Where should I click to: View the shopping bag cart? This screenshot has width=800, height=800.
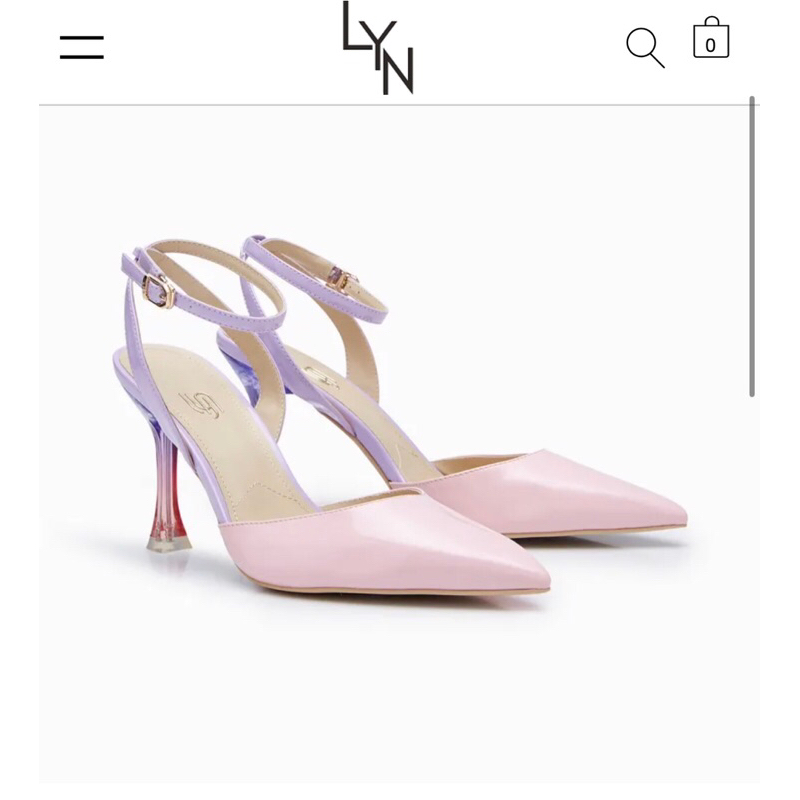coord(711,40)
